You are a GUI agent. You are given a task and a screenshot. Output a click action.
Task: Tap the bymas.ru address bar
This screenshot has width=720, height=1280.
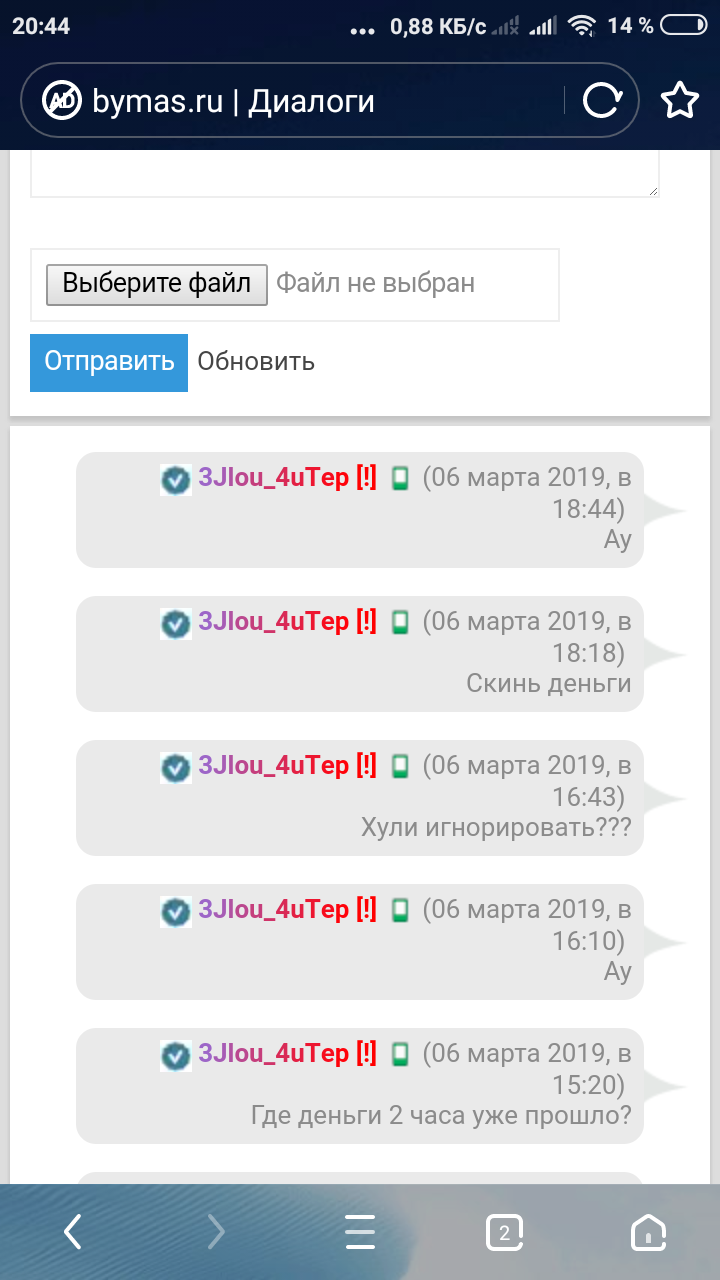(x=300, y=101)
